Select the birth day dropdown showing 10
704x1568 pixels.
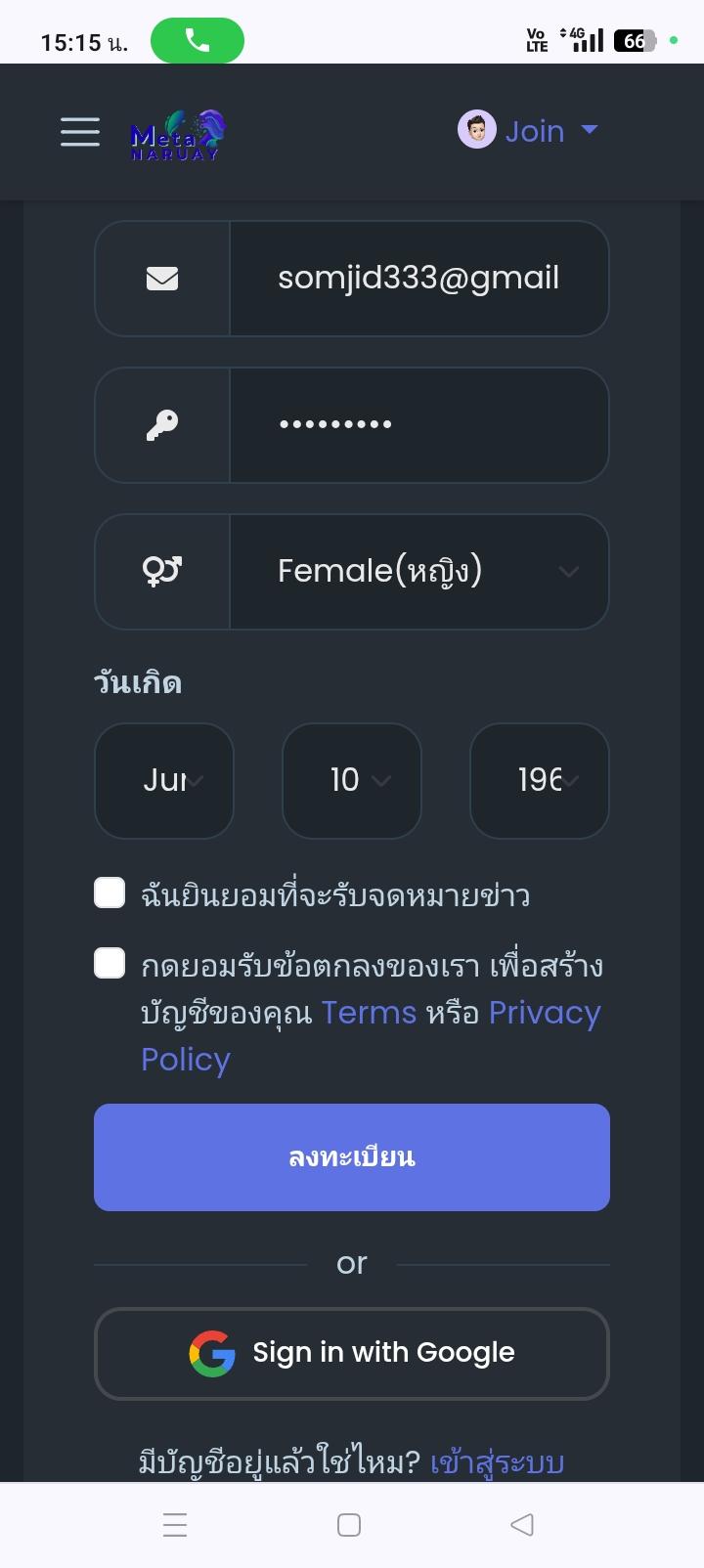[x=352, y=780]
